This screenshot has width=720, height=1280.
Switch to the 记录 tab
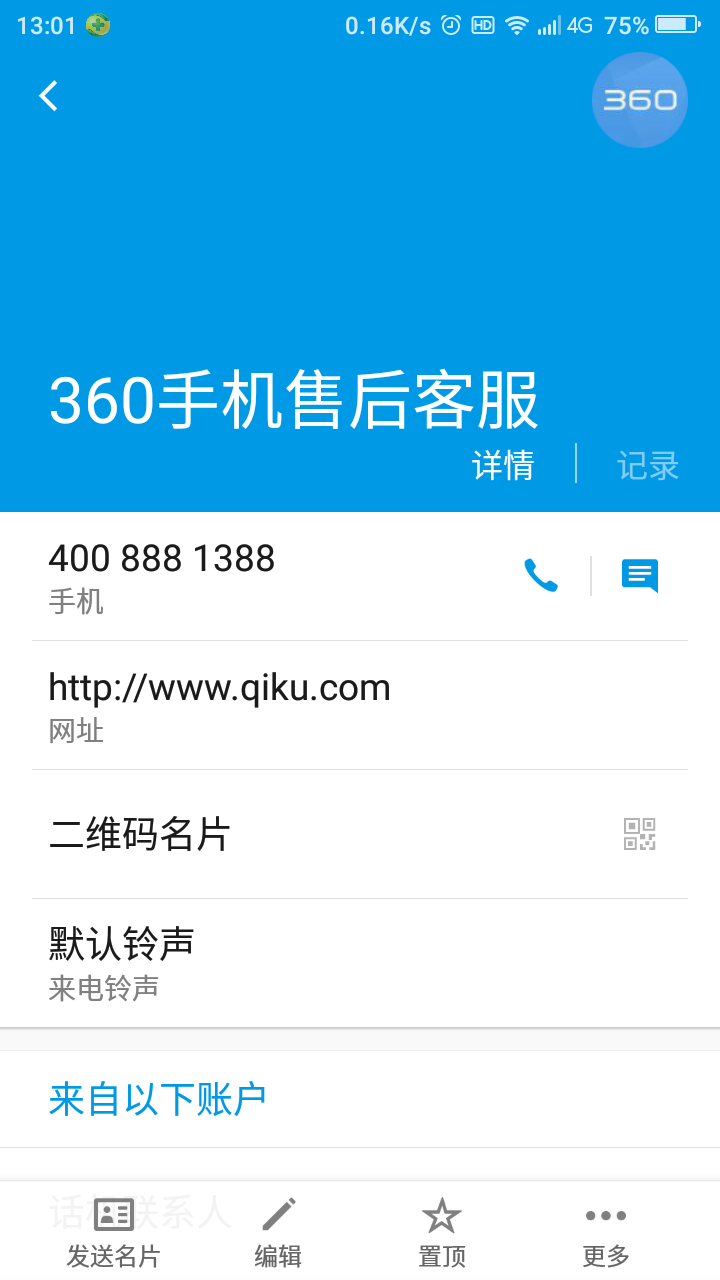pos(648,465)
